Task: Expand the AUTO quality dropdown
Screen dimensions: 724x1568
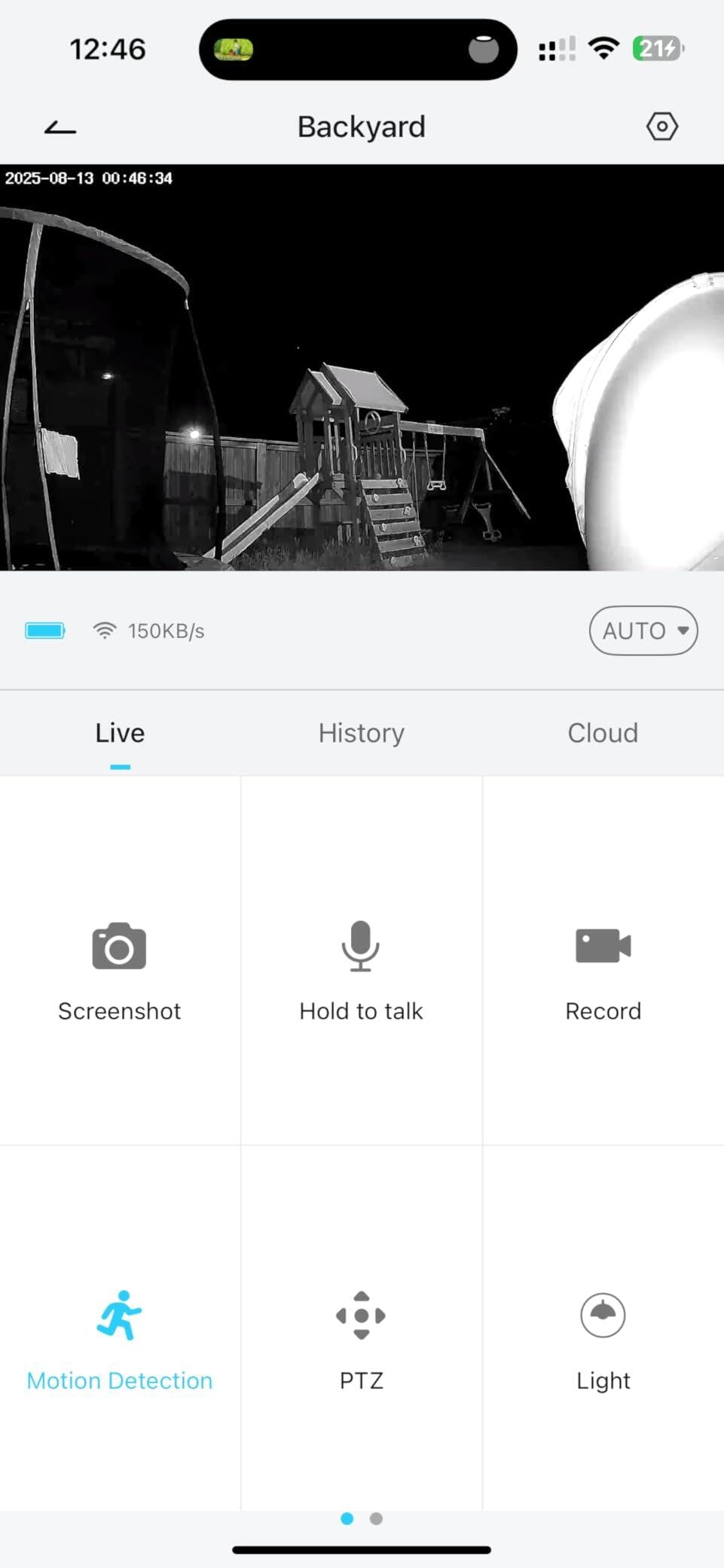Action: tap(643, 630)
